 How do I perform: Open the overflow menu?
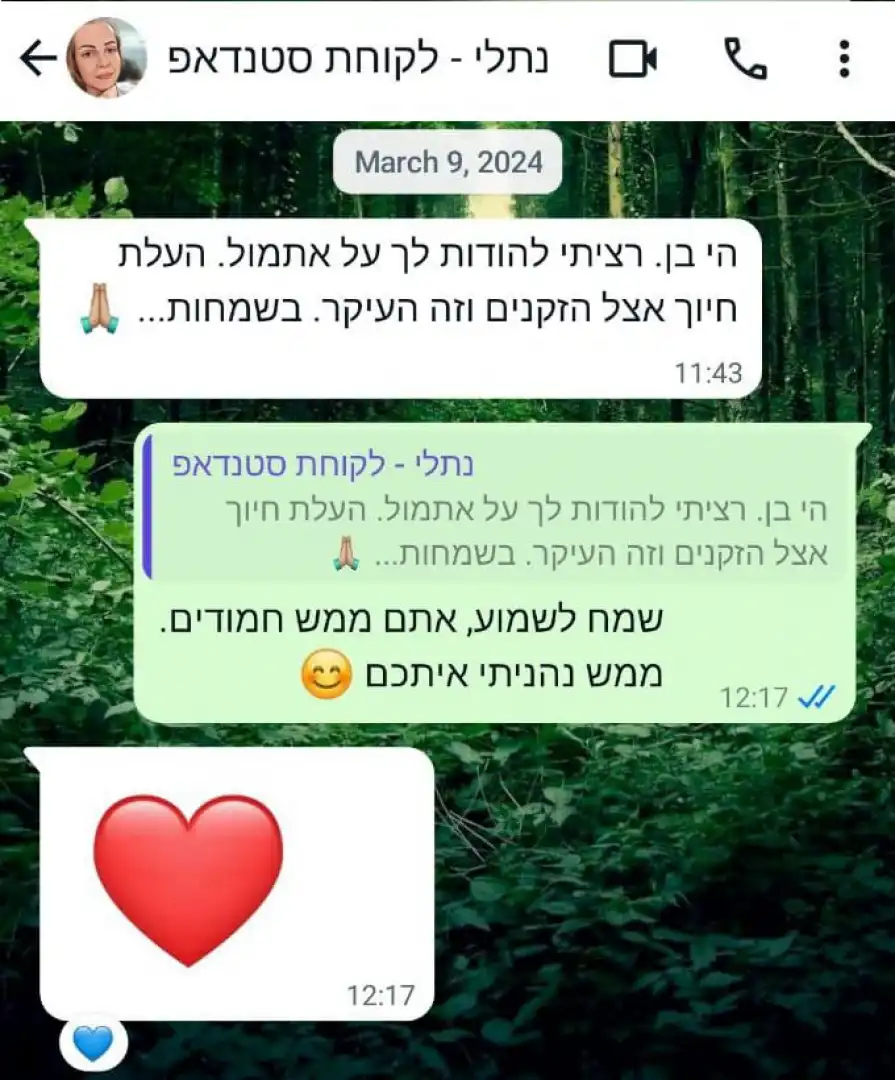tap(844, 60)
